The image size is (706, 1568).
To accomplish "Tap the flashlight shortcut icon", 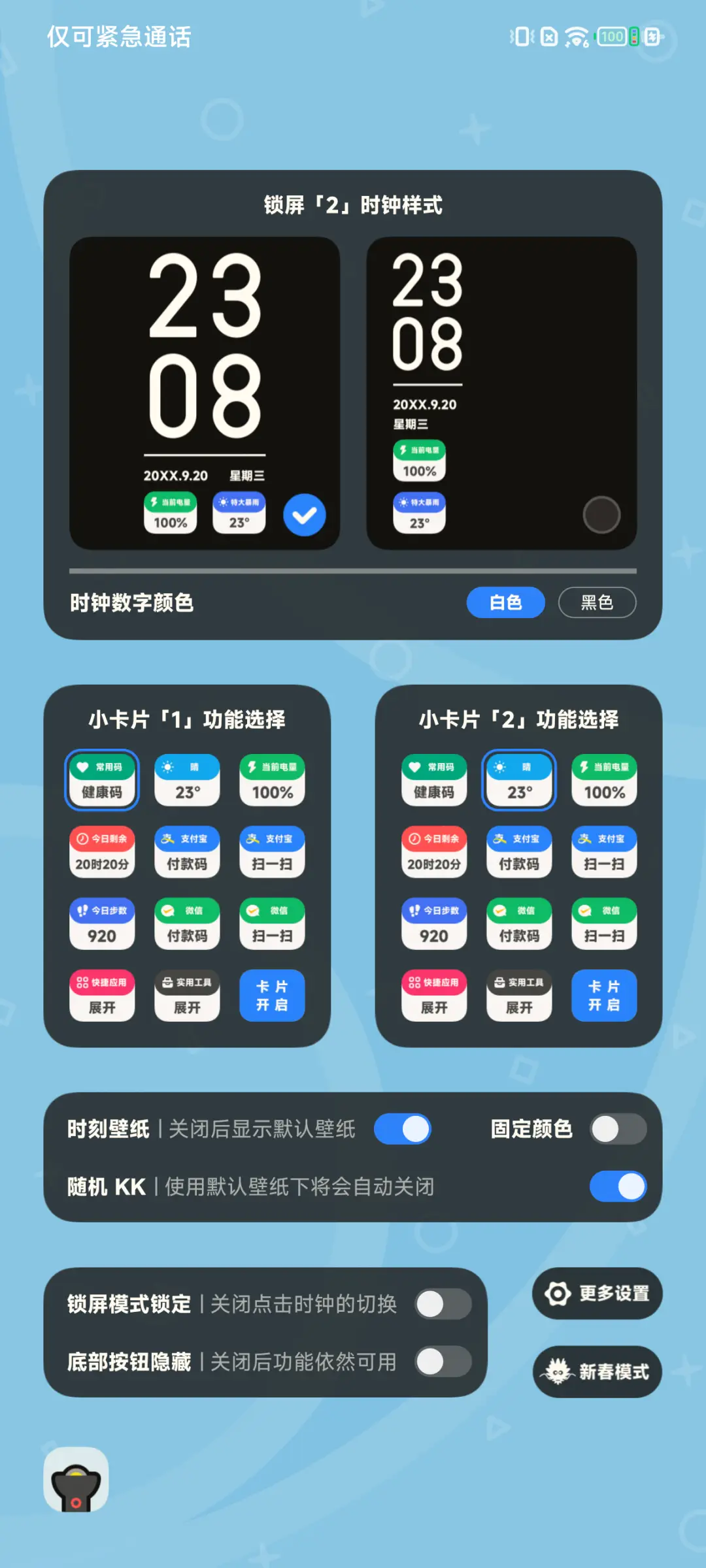I will pos(76,1480).
